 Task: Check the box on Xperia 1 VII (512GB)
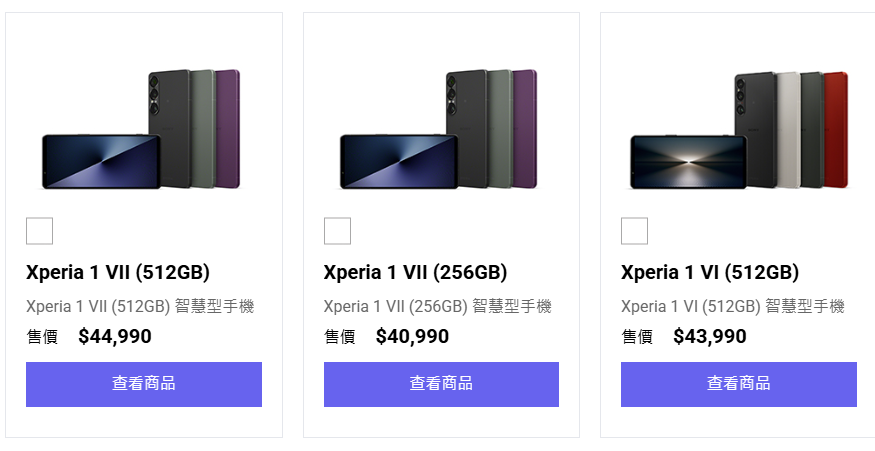[39, 231]
